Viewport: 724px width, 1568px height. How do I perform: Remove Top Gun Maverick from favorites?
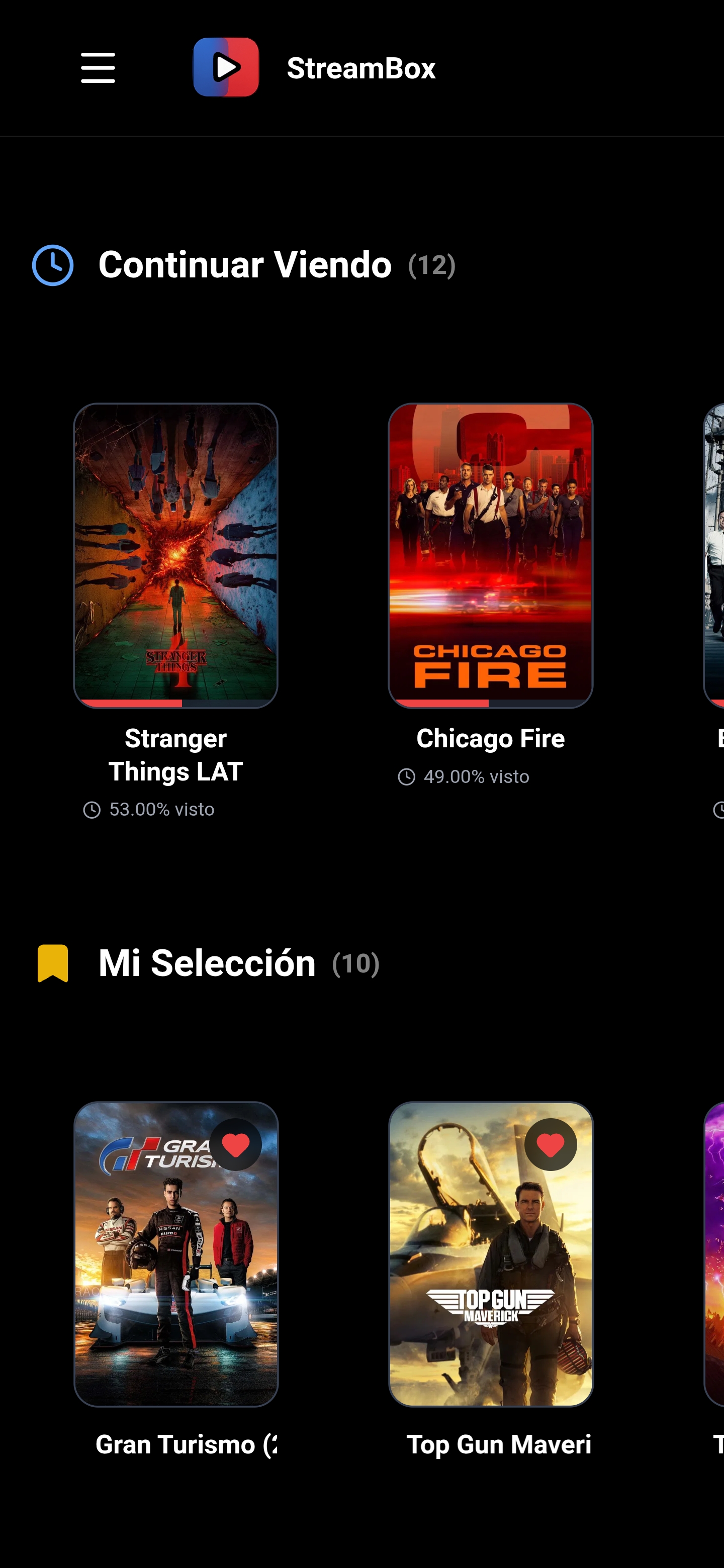pos(551,1145)
